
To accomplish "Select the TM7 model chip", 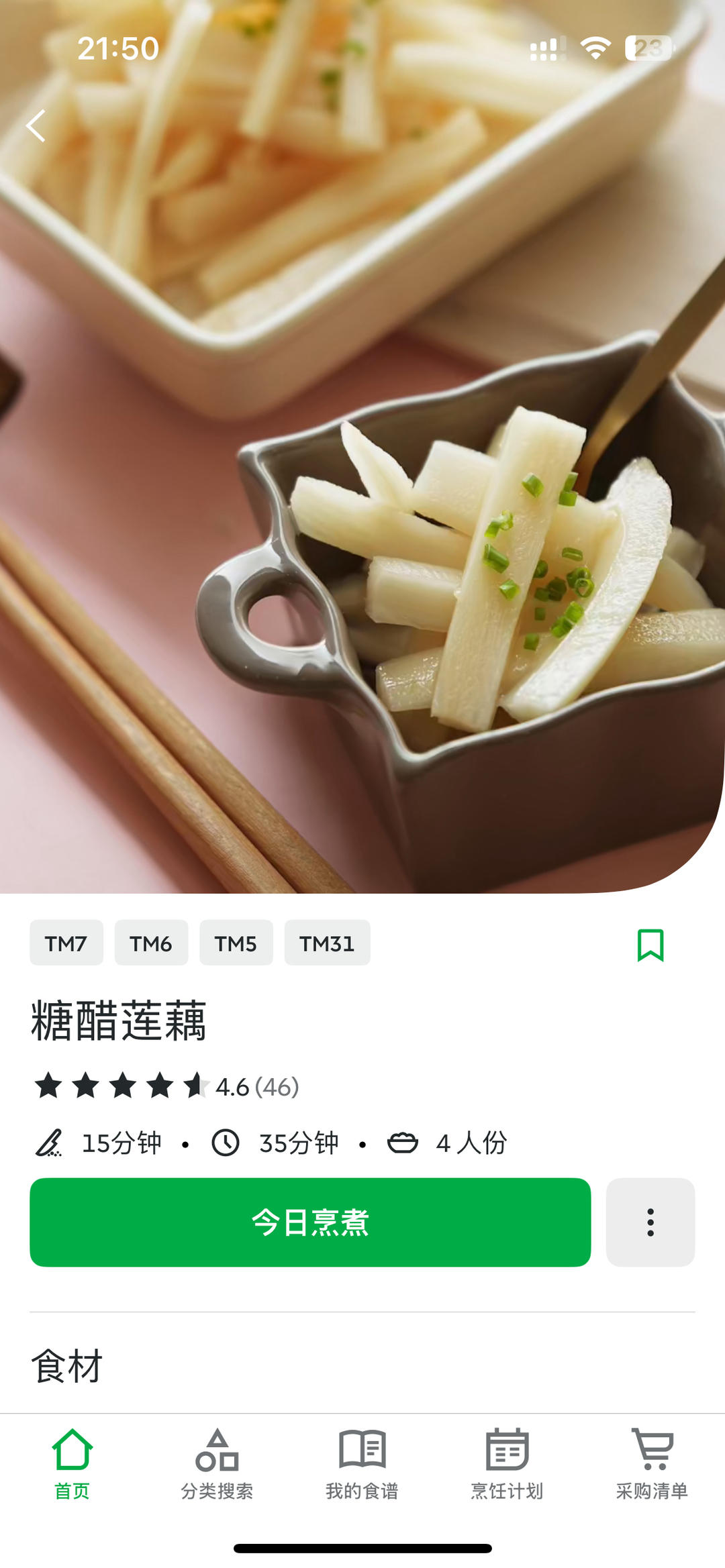I will [66, 943].
